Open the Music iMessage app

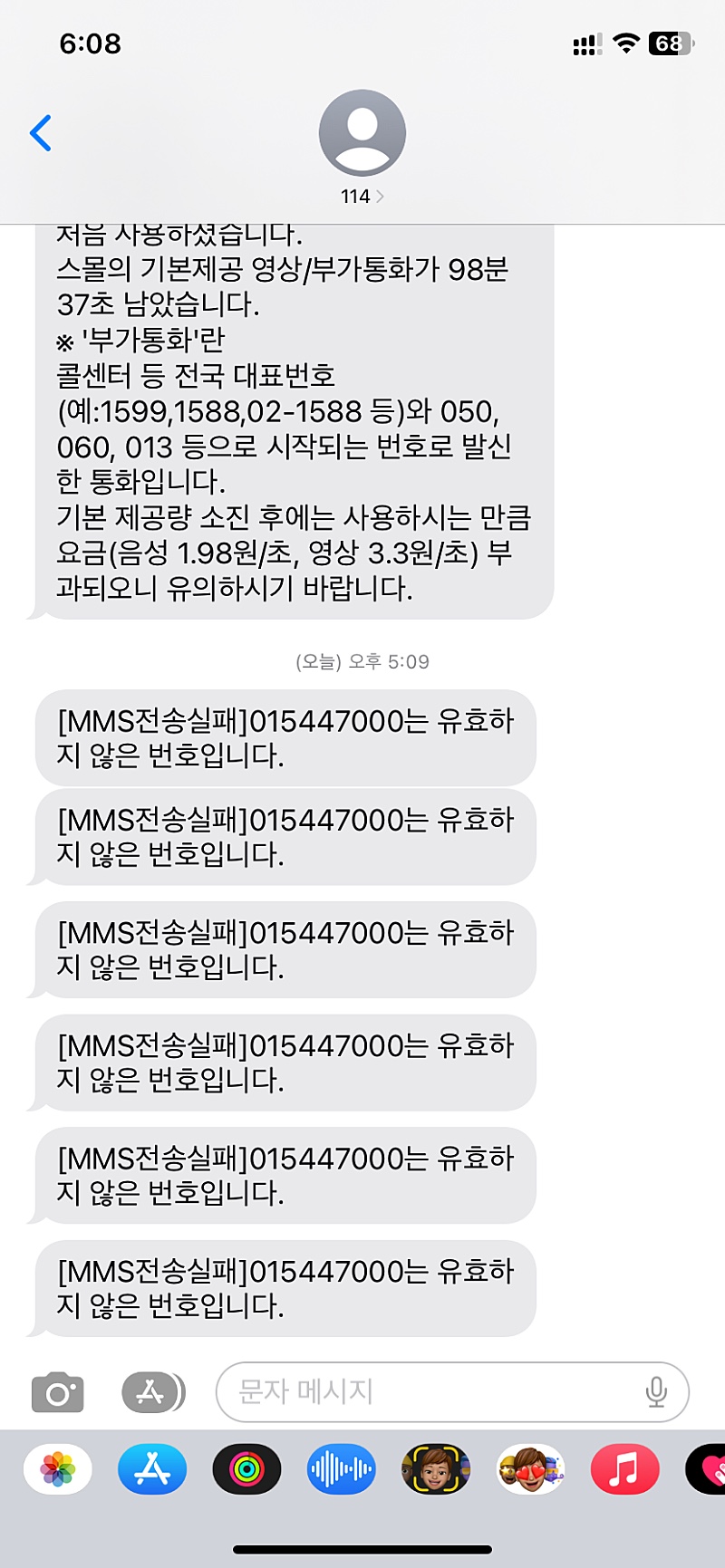tap(624, 1468)
